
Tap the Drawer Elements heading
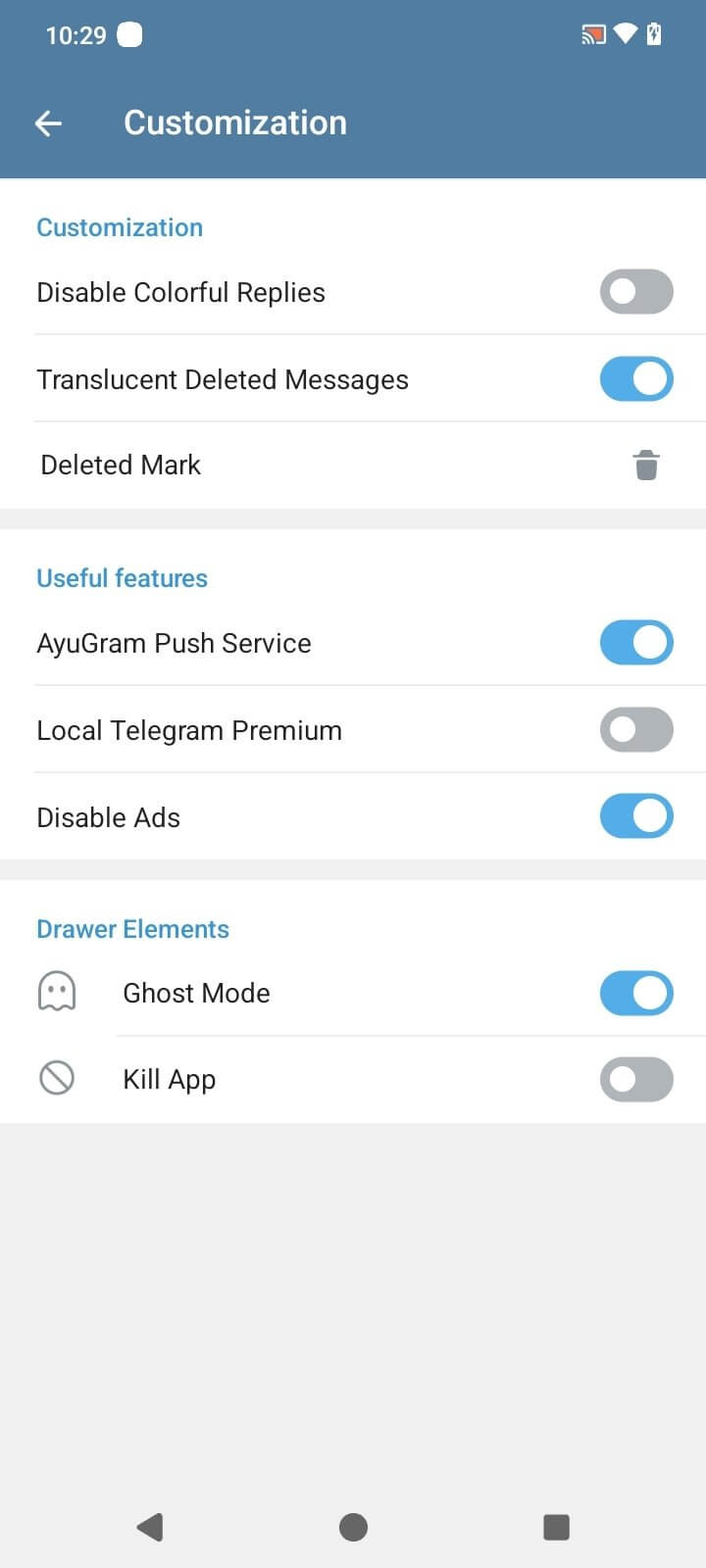pos(132,929)
